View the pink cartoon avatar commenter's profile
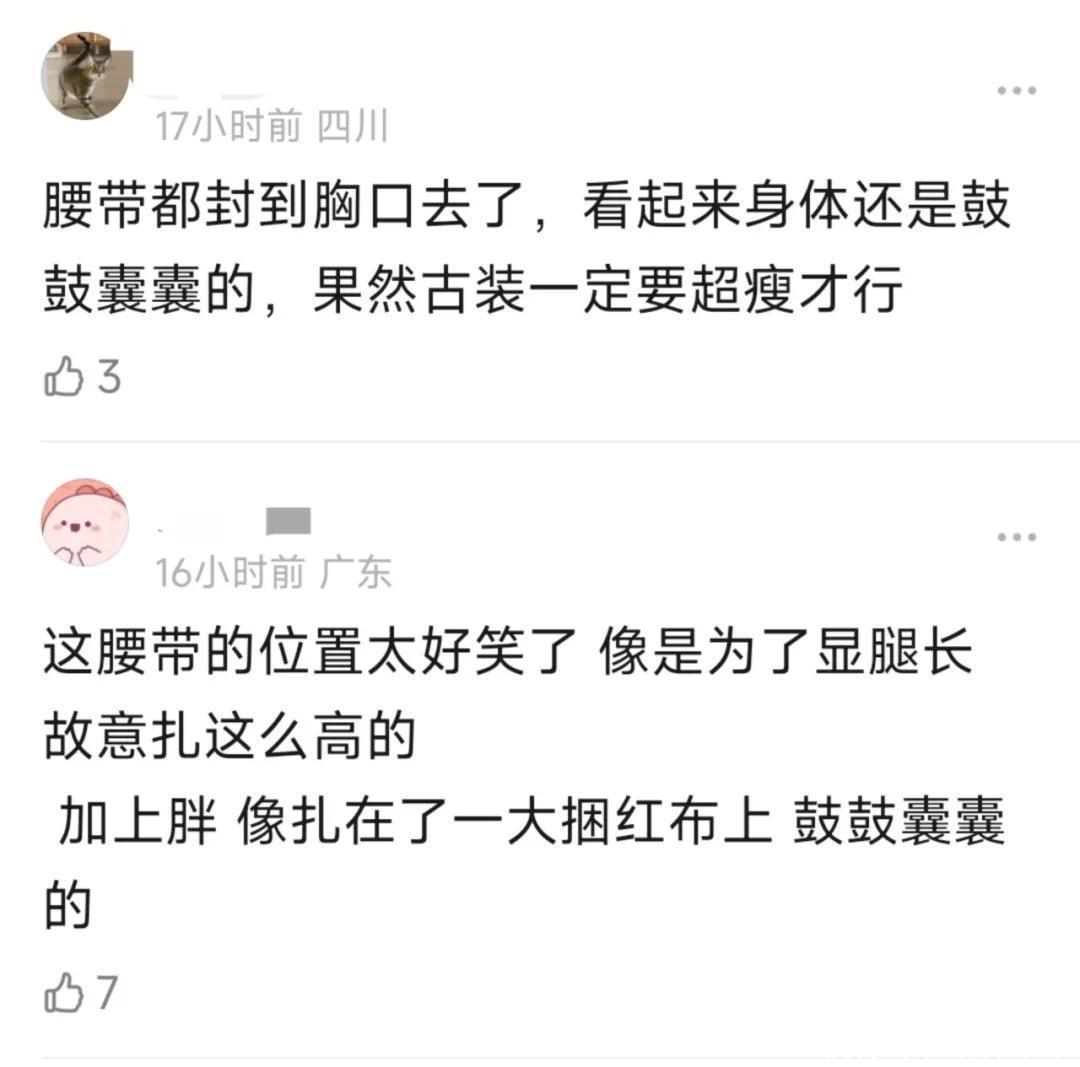Image resolution: width=1080 pixels, height=1067 pixels. click(x=84, y=522)
